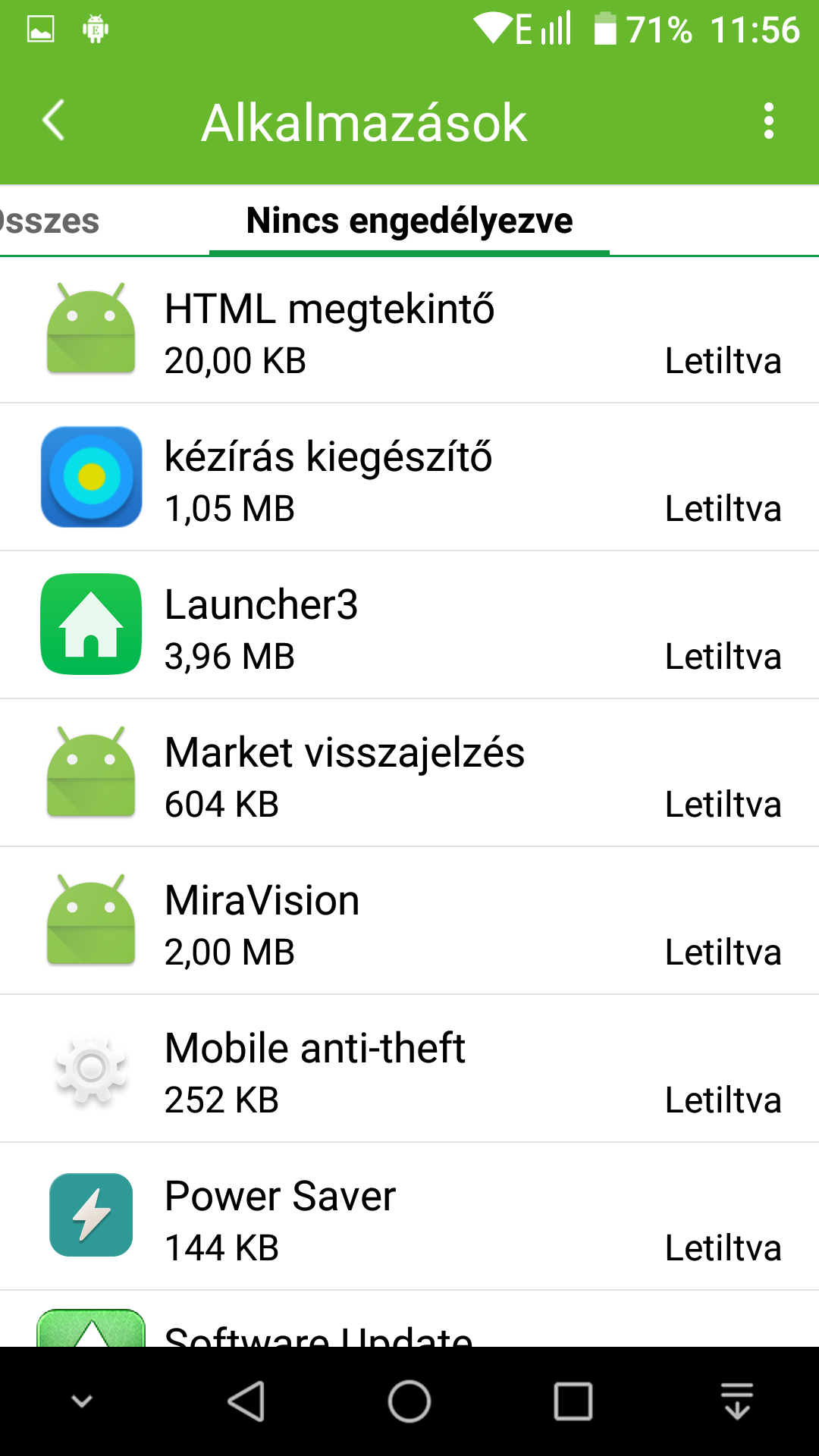819x1456 pixels.
Task: Open HTML megtekintő app details
Action: (409, 330)
